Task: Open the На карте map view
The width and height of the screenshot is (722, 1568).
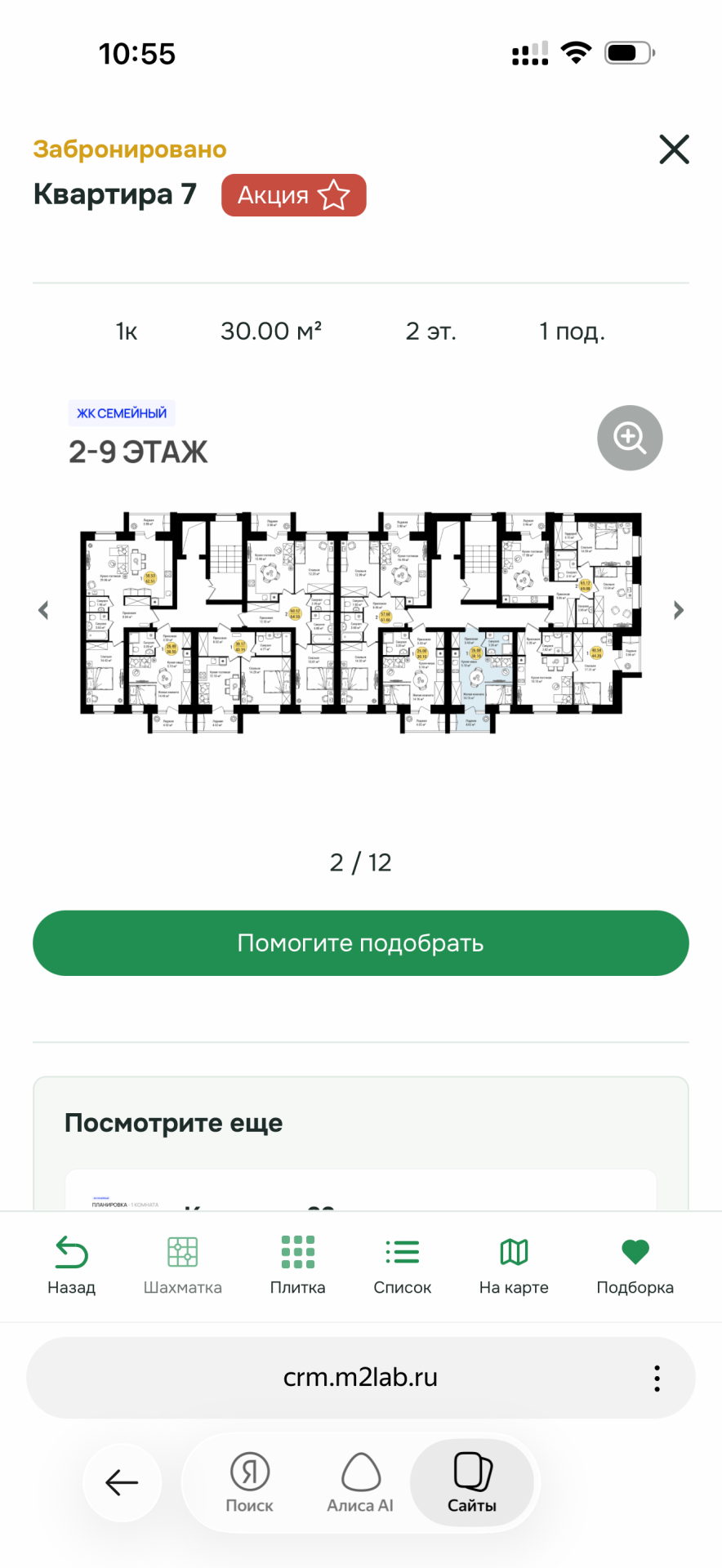Action: point(514,1266)
